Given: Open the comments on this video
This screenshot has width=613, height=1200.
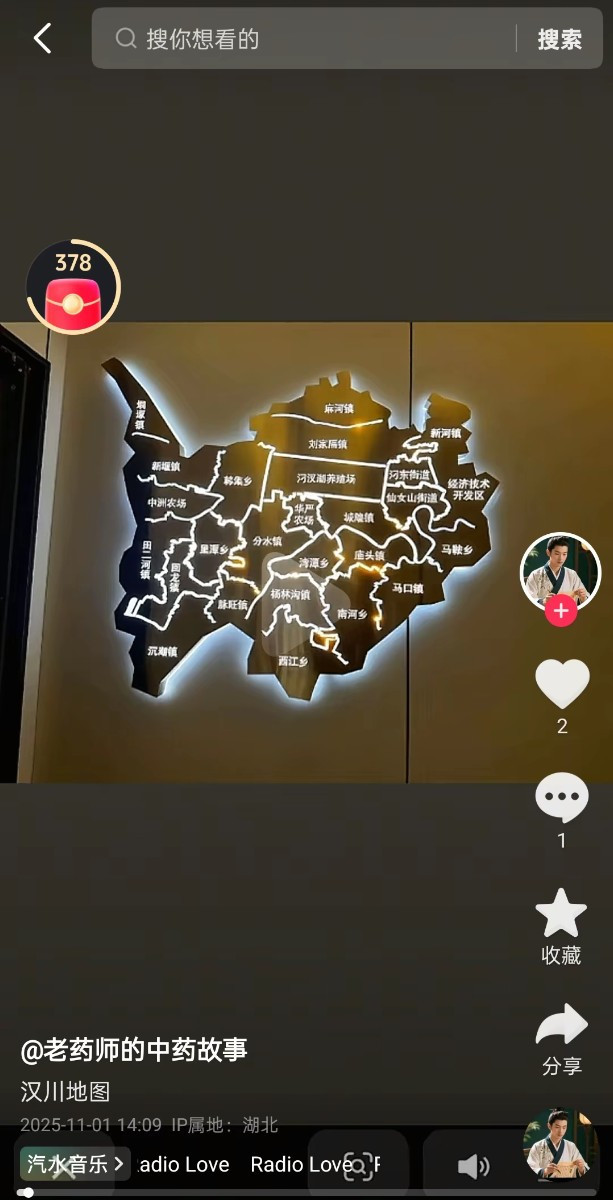Looking at the screenshot, I should tap(561, 798).
